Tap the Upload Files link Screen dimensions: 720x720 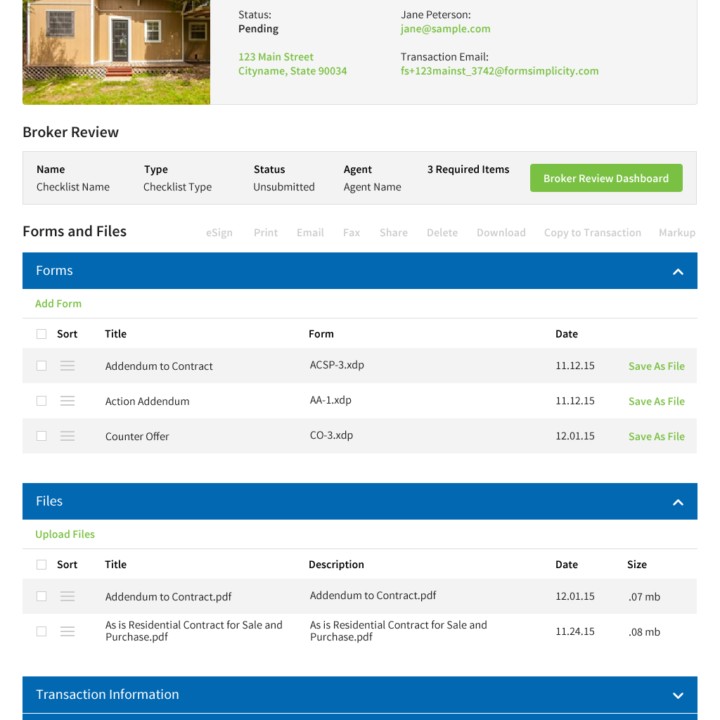(x=65, y=534)
